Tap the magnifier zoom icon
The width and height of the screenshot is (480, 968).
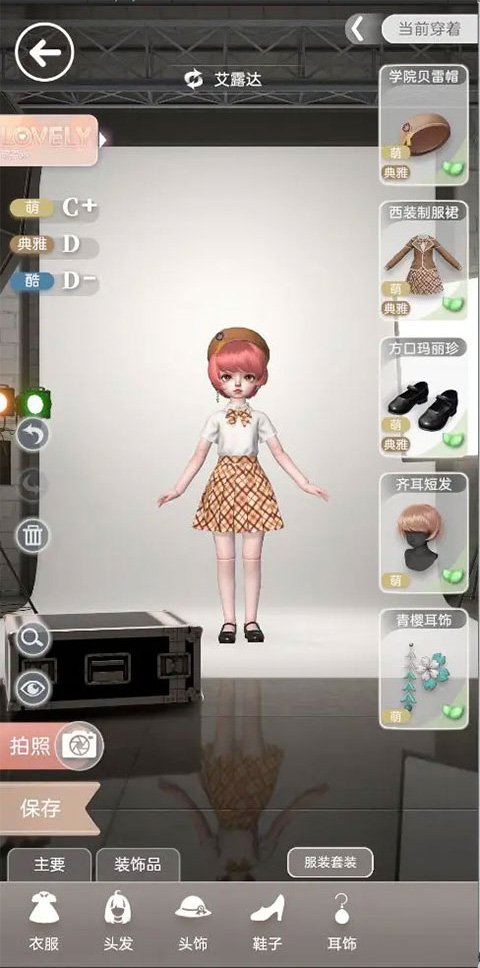click(32, 636)
